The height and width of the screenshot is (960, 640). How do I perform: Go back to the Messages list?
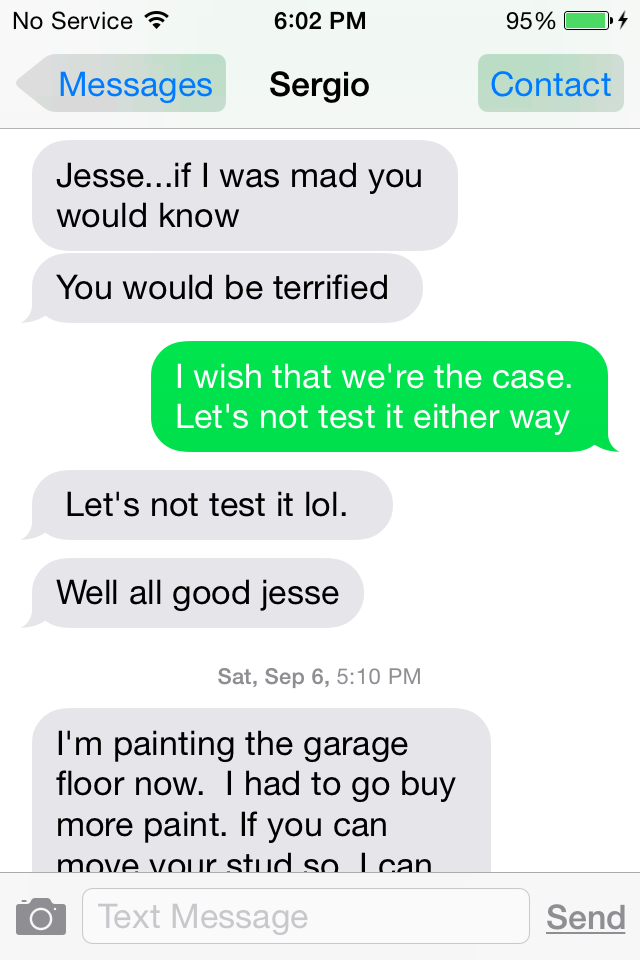(x=125, y=84)
